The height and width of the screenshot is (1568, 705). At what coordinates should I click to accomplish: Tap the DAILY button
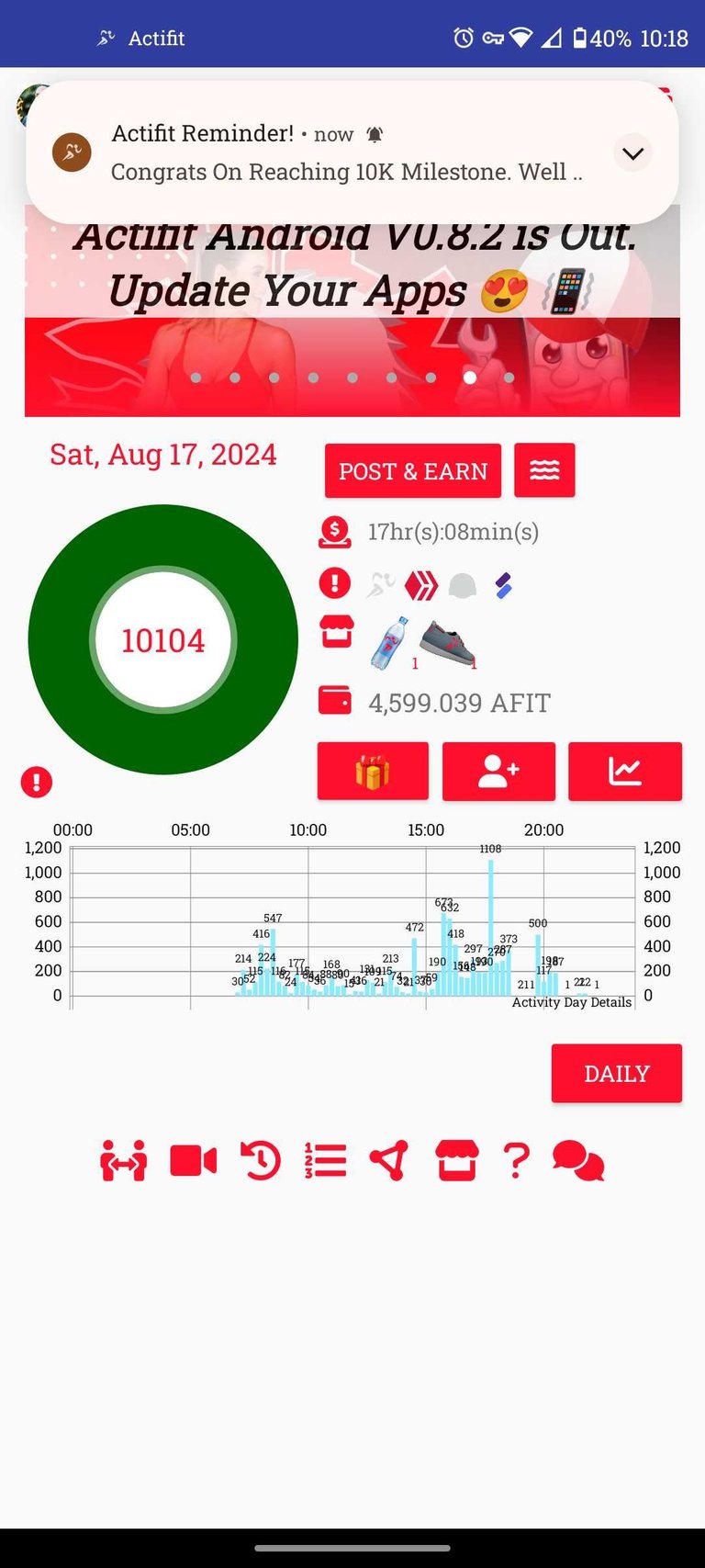[x=617, y=1073]
